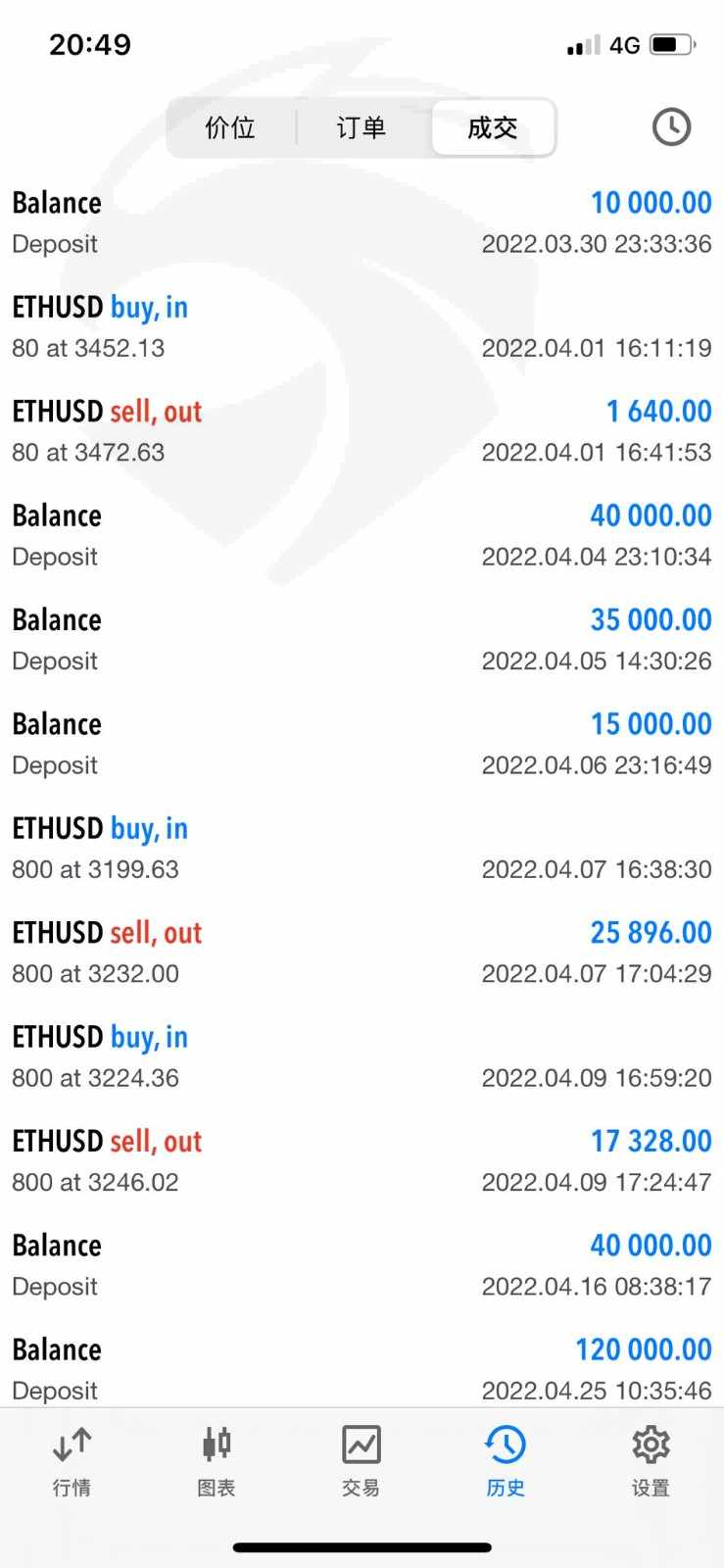Screen dimensions: 724x1568
Task: View the ETHUSD buy deal at 3199.63
Action: tap(362, 849)
